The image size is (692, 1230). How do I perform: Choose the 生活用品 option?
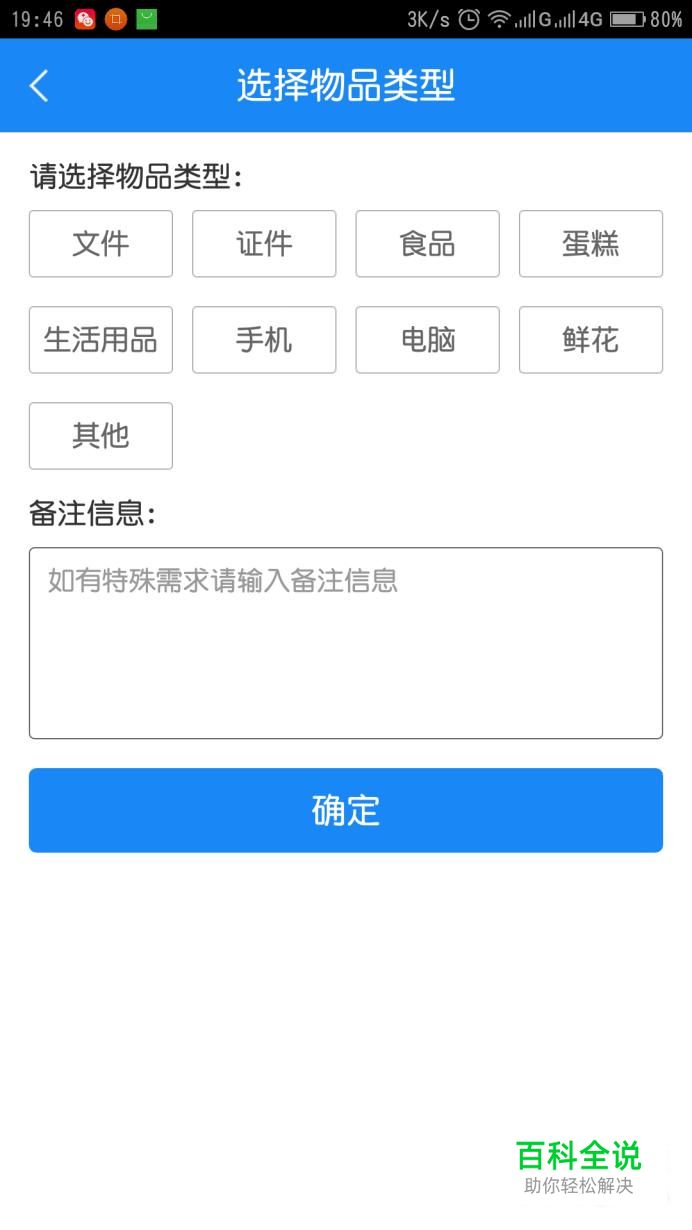pyautogui.click(x=101, y=340)
